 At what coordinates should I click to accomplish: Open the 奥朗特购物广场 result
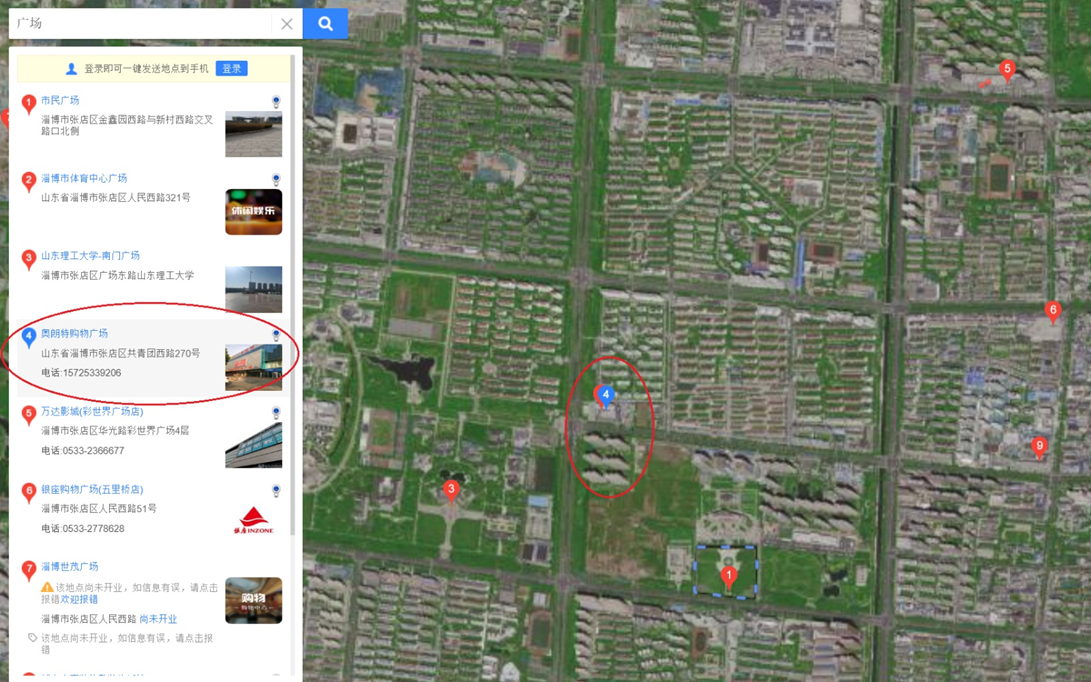pyautogui.click(x=74, y=333)
